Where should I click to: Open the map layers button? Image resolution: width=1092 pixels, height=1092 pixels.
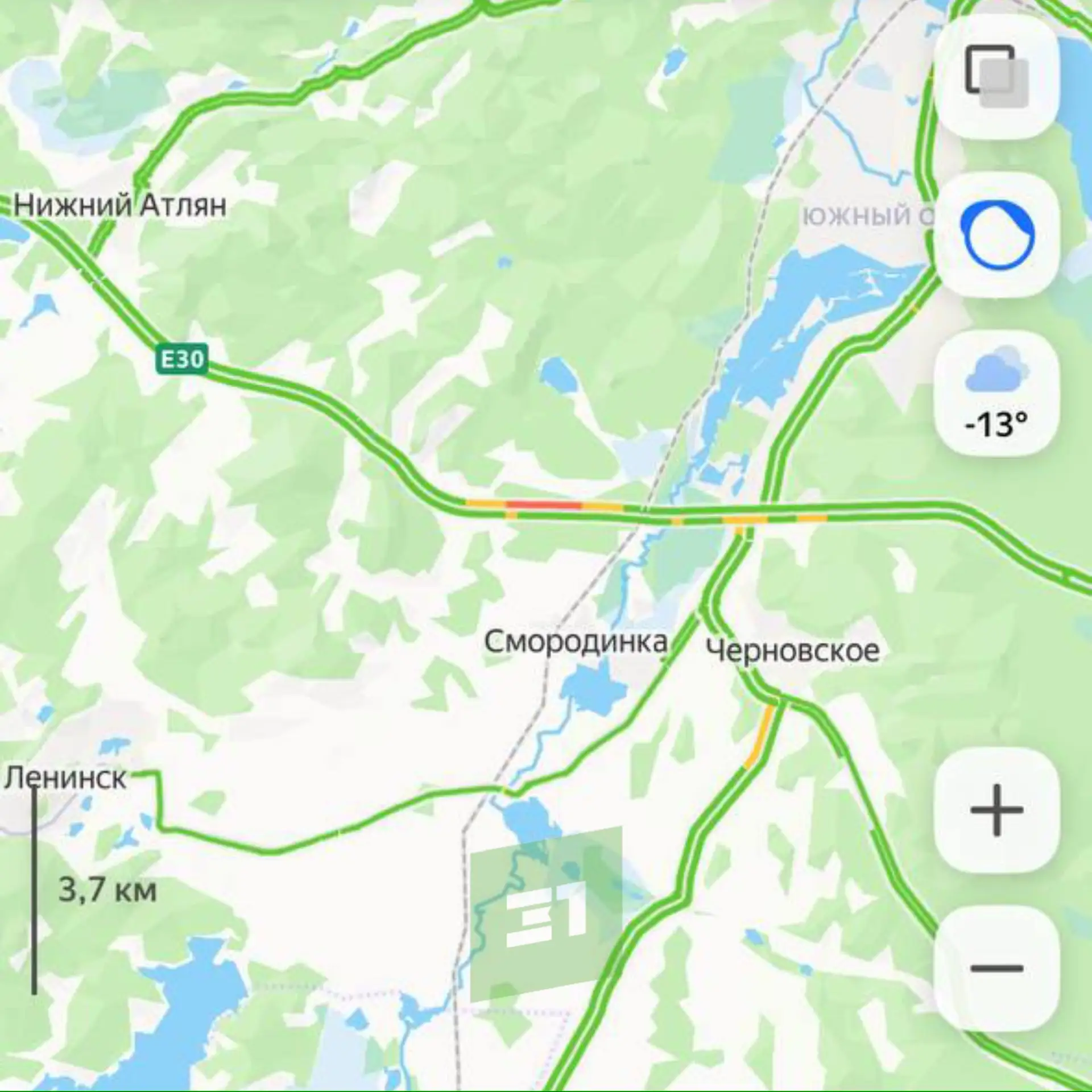click(x=996, y=76)
